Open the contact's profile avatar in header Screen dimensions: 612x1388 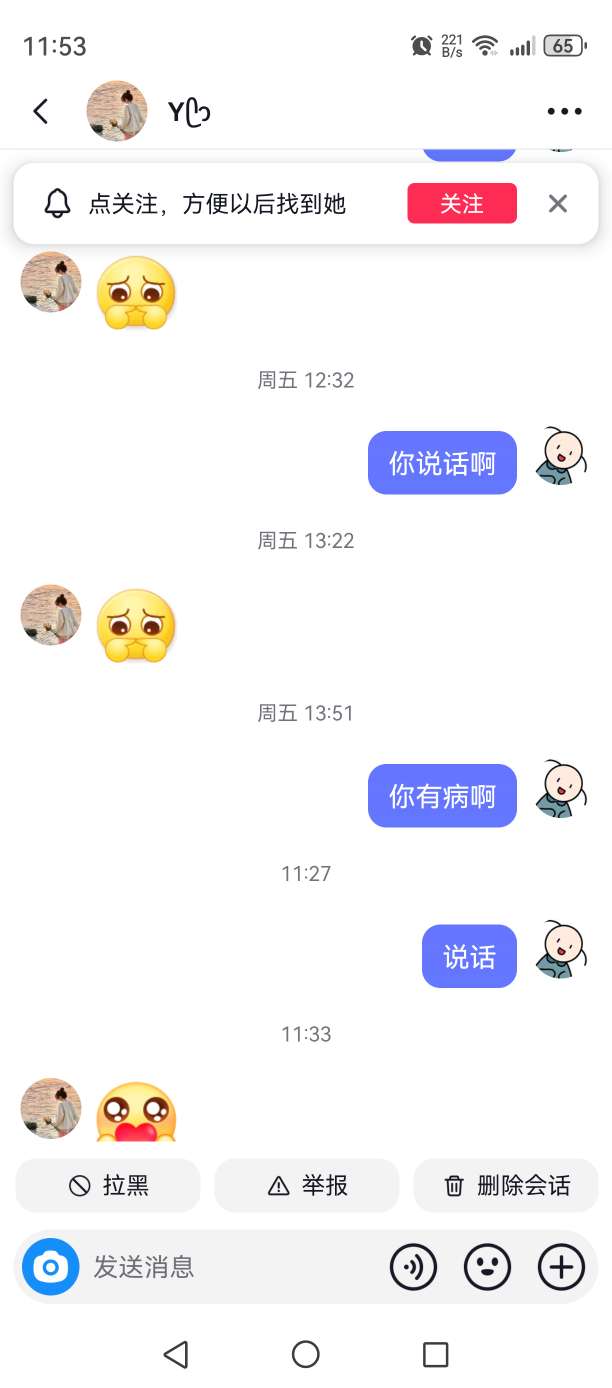(x=117, y=111)
